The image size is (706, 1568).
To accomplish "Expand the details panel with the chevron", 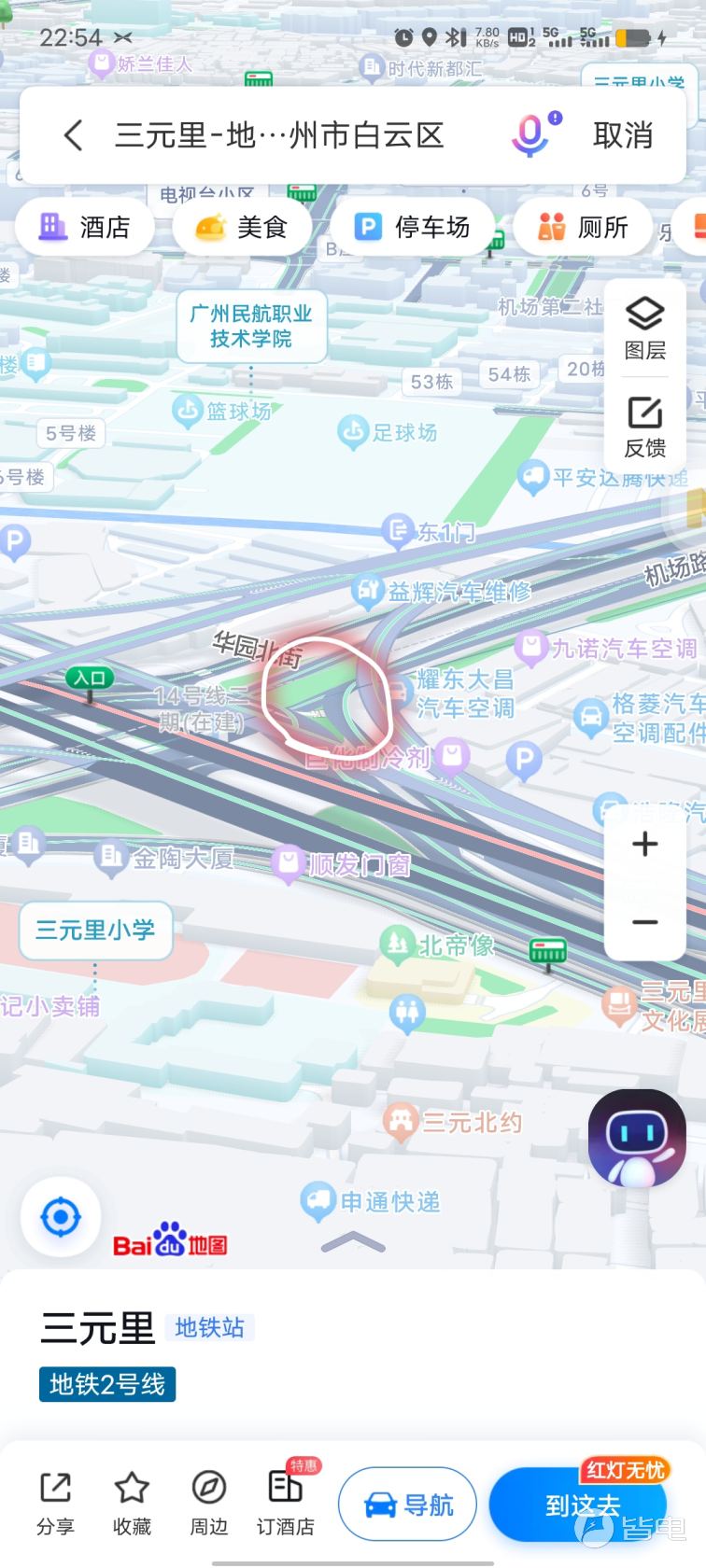I will (x=353, y=1242).
